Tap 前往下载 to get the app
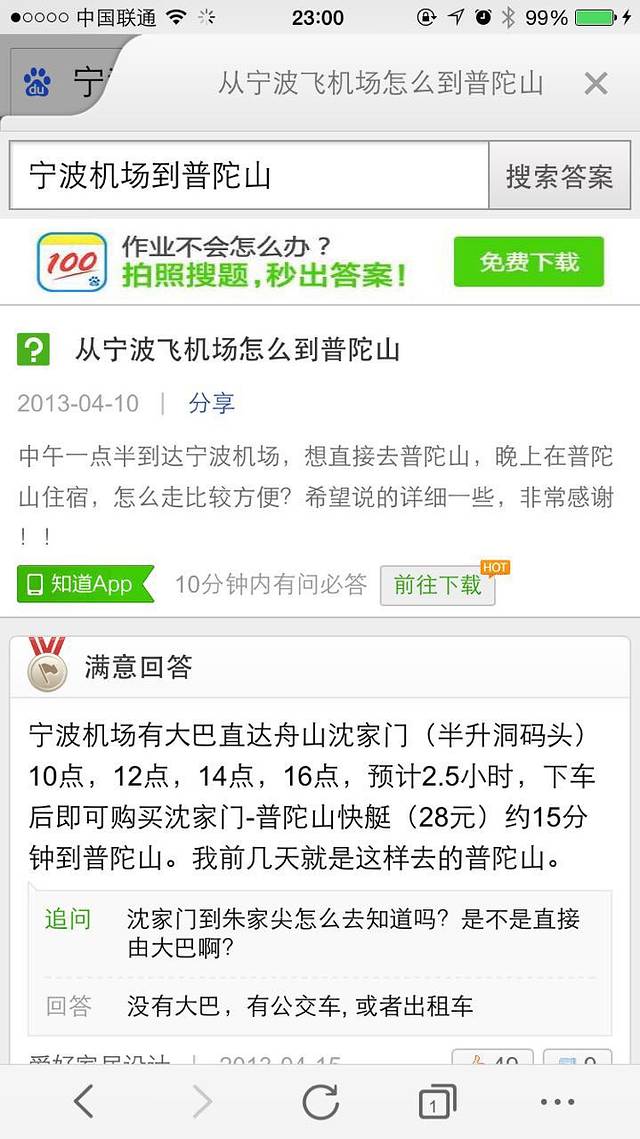640x1139 pixels. click(437, 585)
